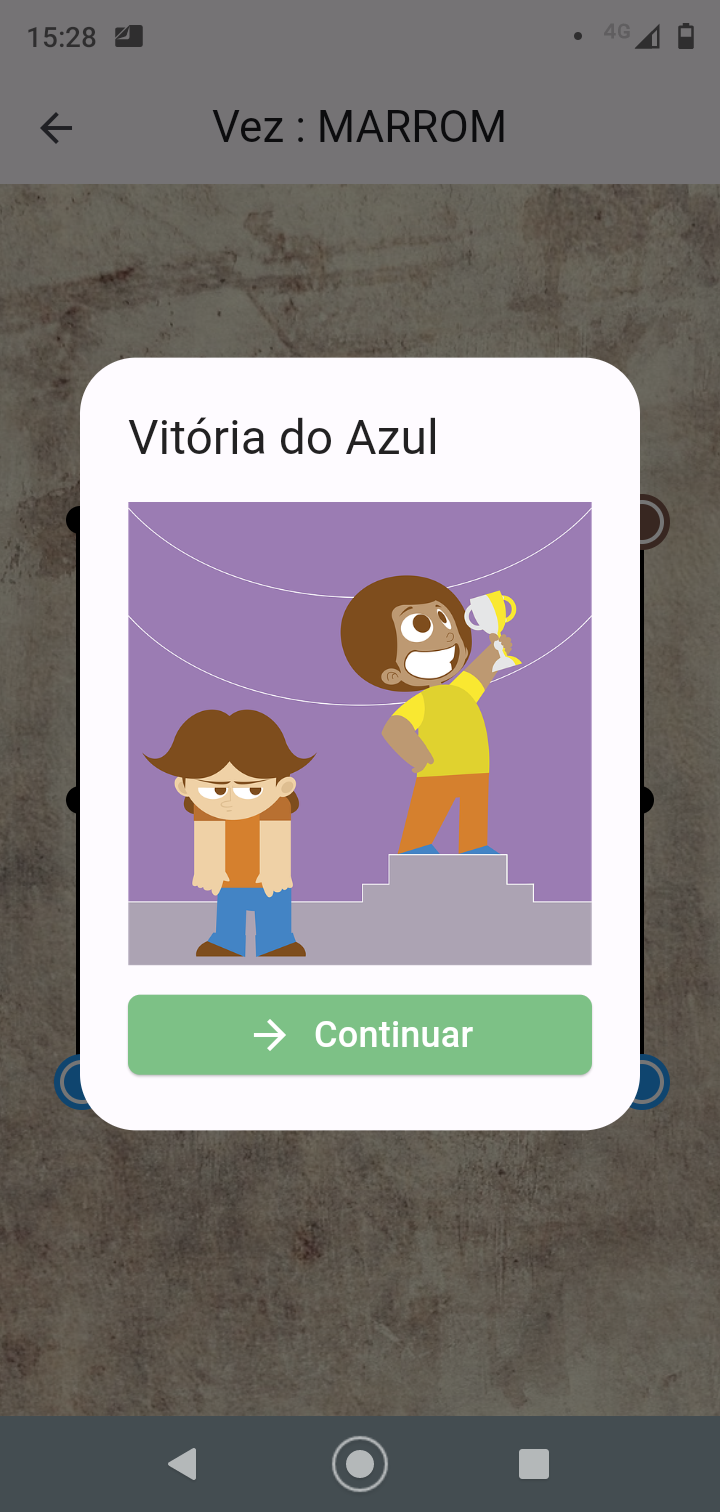Tap the back arrow in the top bar
The height and width of the screenshot is (1512, 720).
(56, 127)
